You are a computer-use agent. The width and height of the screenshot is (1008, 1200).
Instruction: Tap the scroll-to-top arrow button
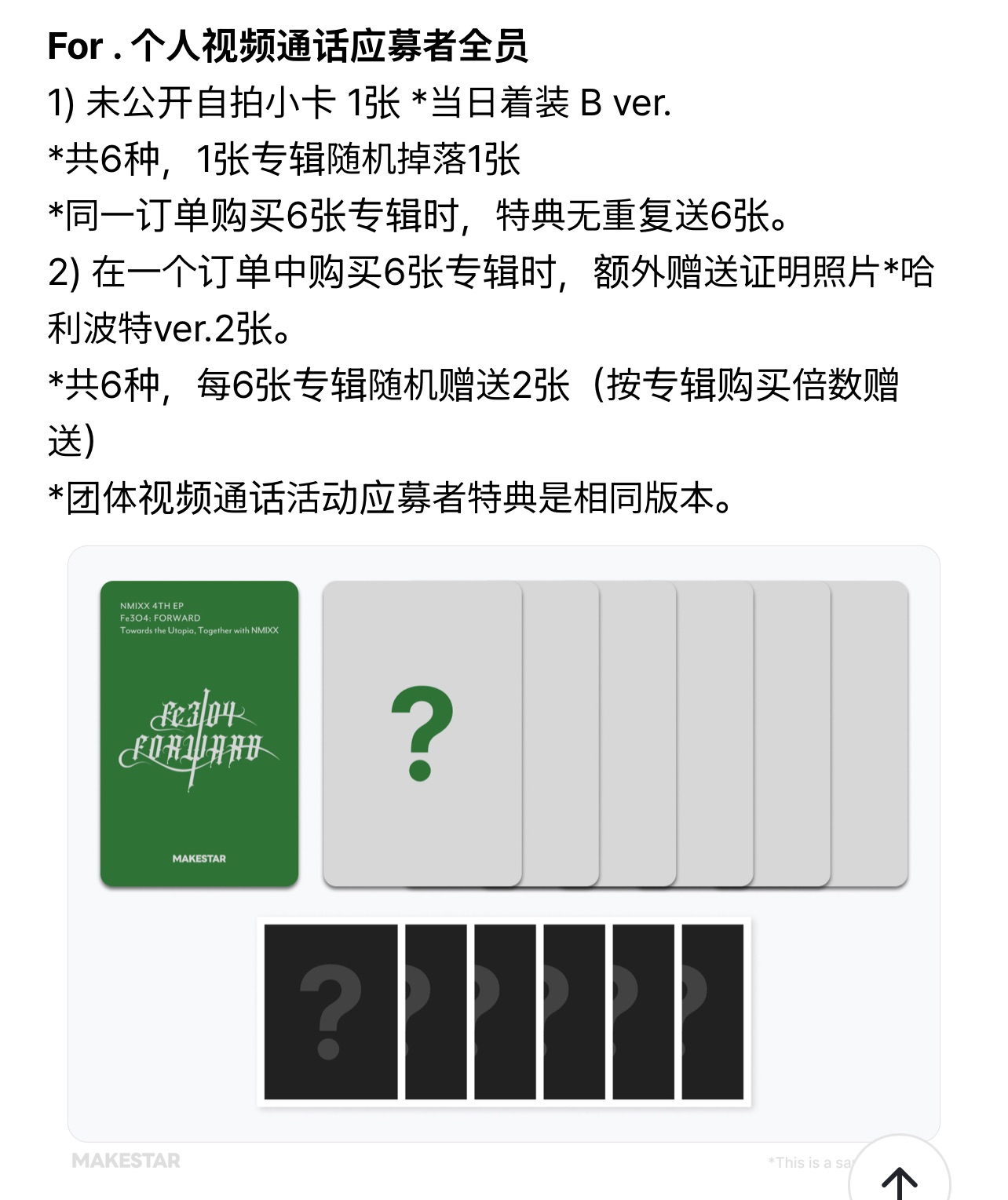point(900,1175)
